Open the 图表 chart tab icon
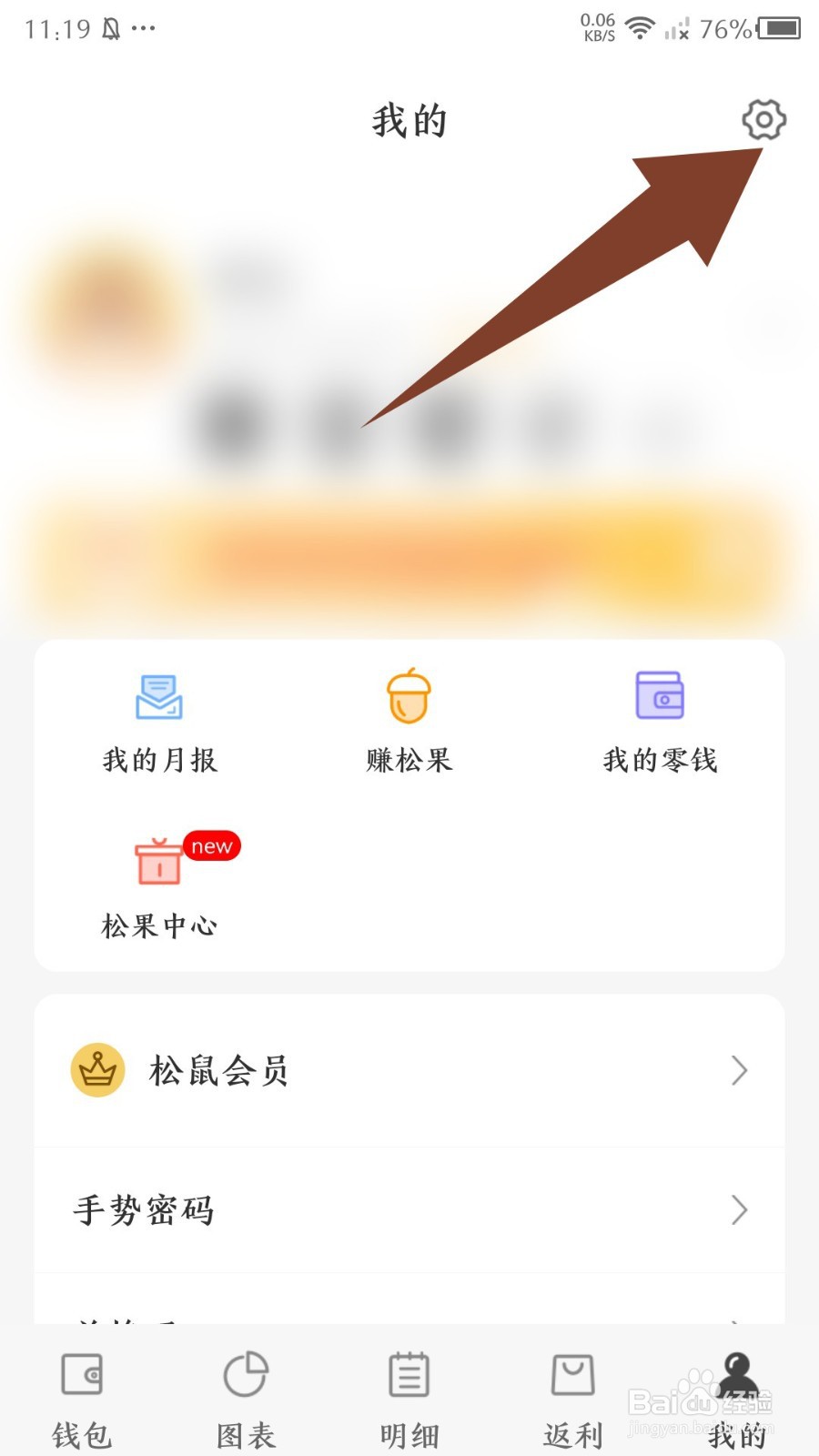 click(x=244, y=1376)
